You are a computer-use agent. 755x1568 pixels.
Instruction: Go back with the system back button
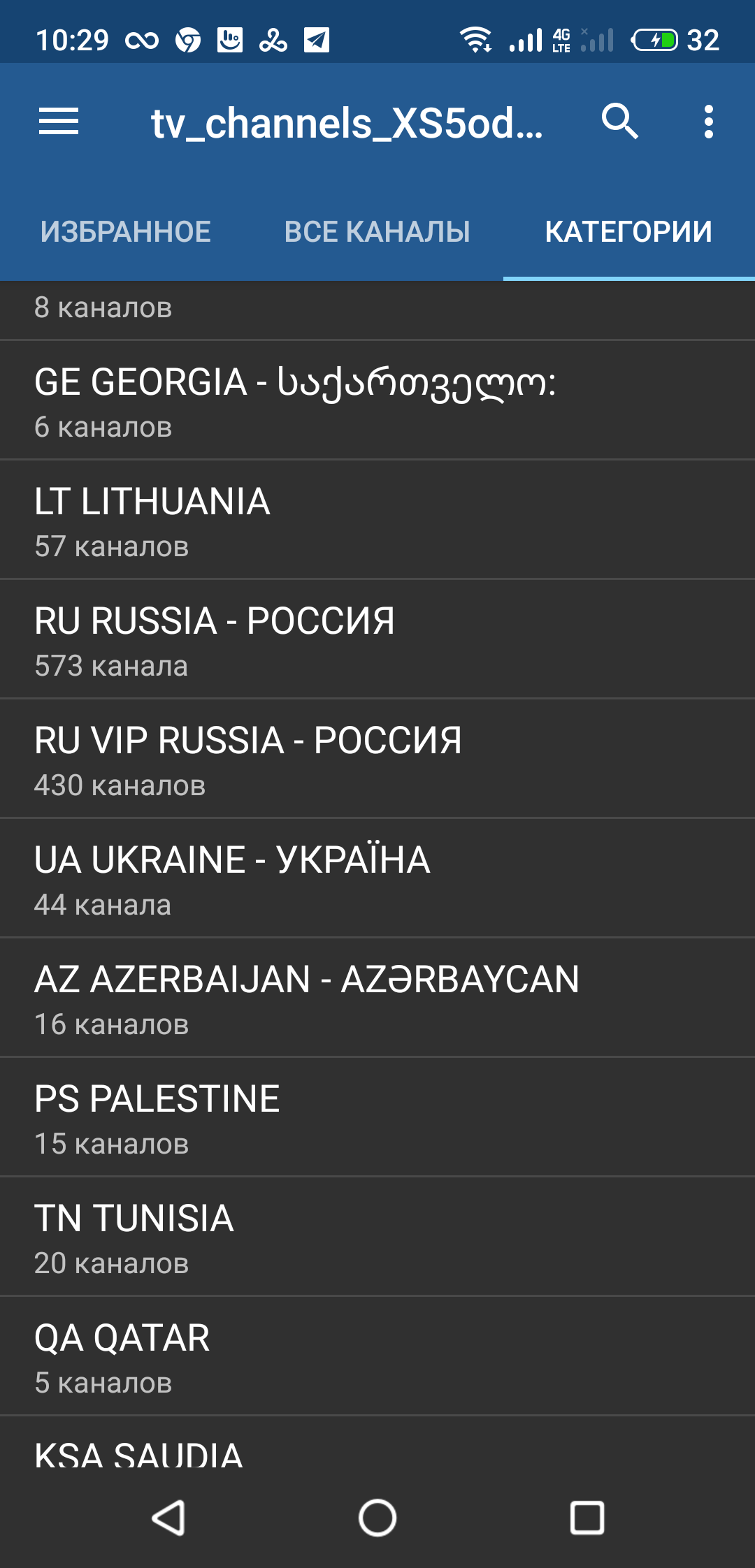pos(168,1518)
